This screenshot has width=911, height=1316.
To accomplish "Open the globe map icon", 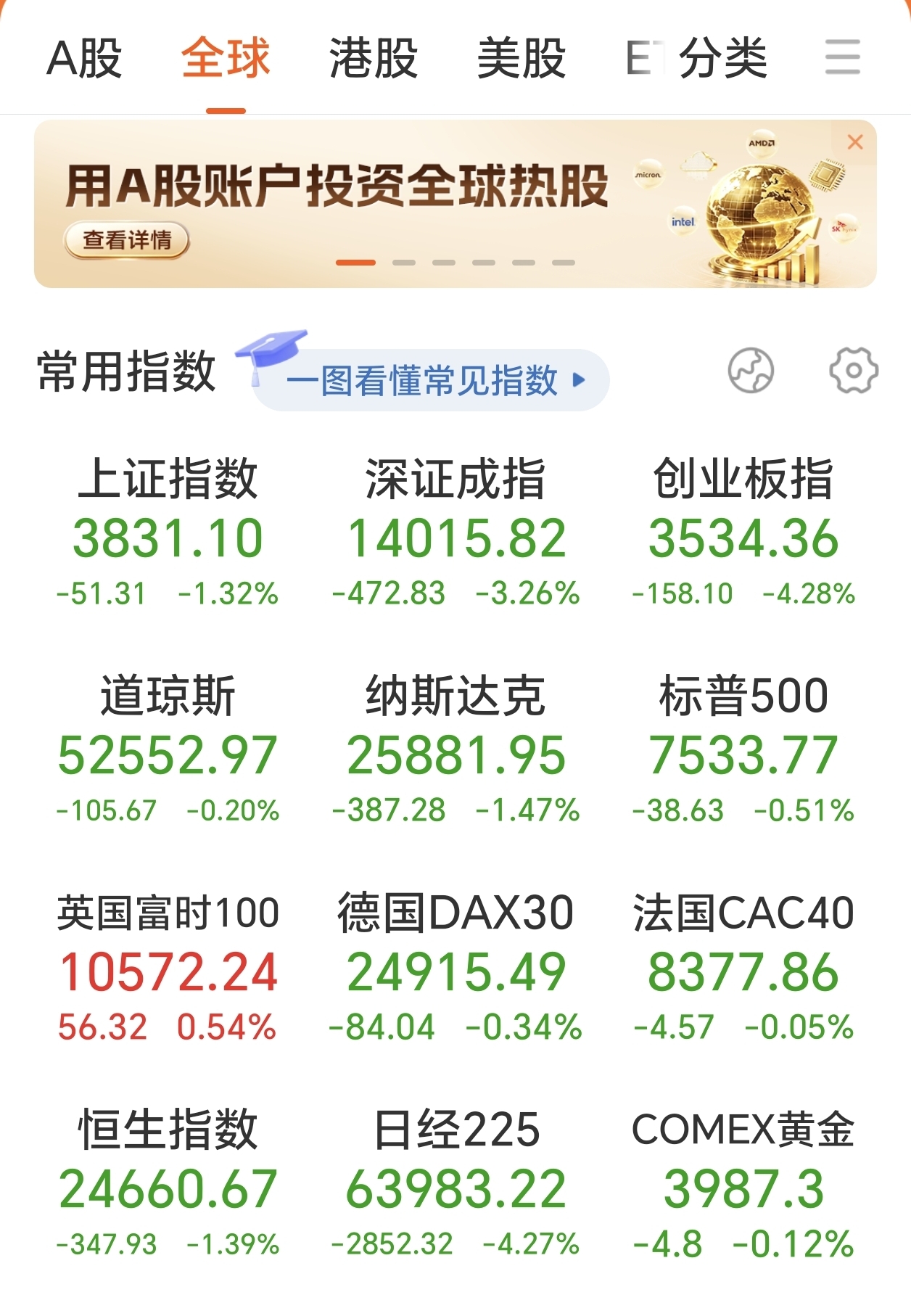I will pyautogui.click(x=751, y=371).
